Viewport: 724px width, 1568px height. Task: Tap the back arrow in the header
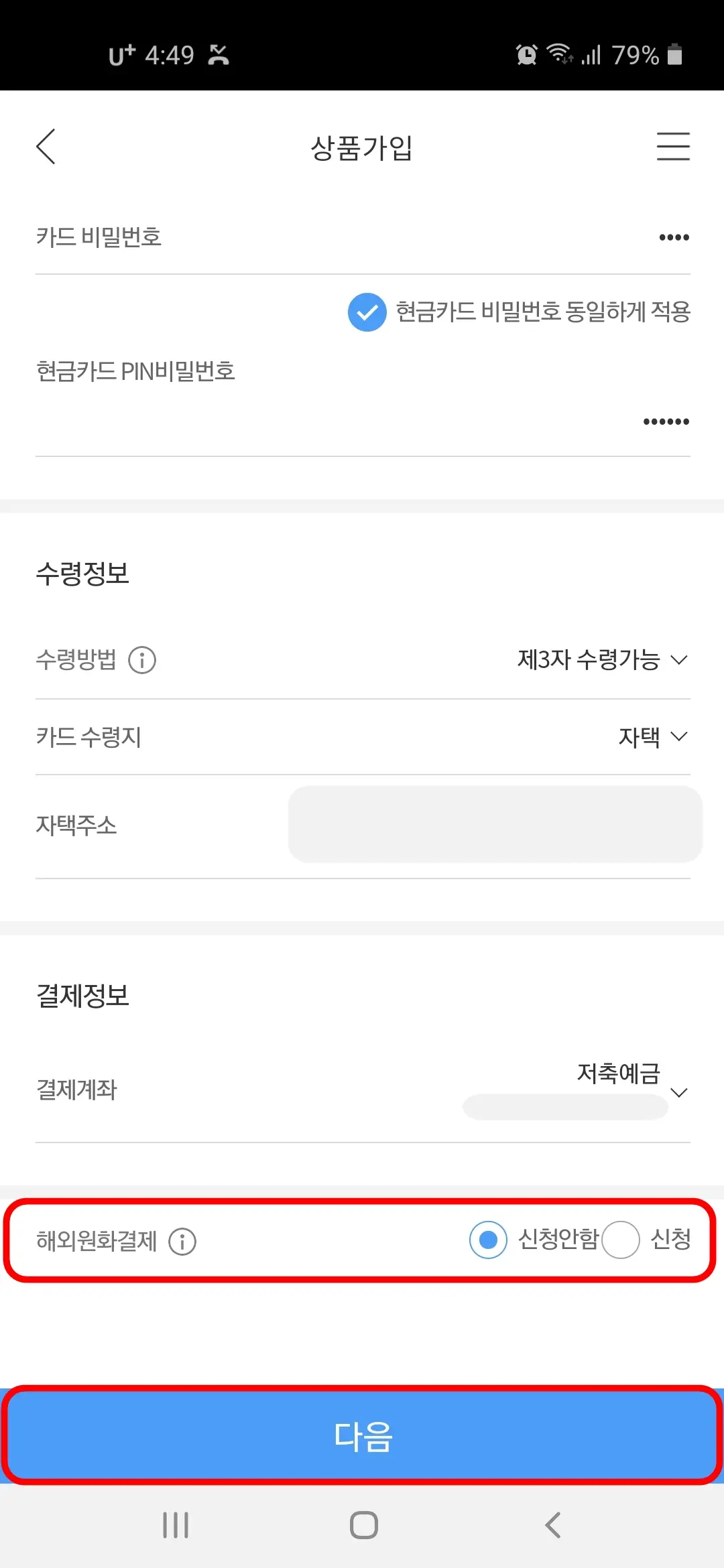46,147
